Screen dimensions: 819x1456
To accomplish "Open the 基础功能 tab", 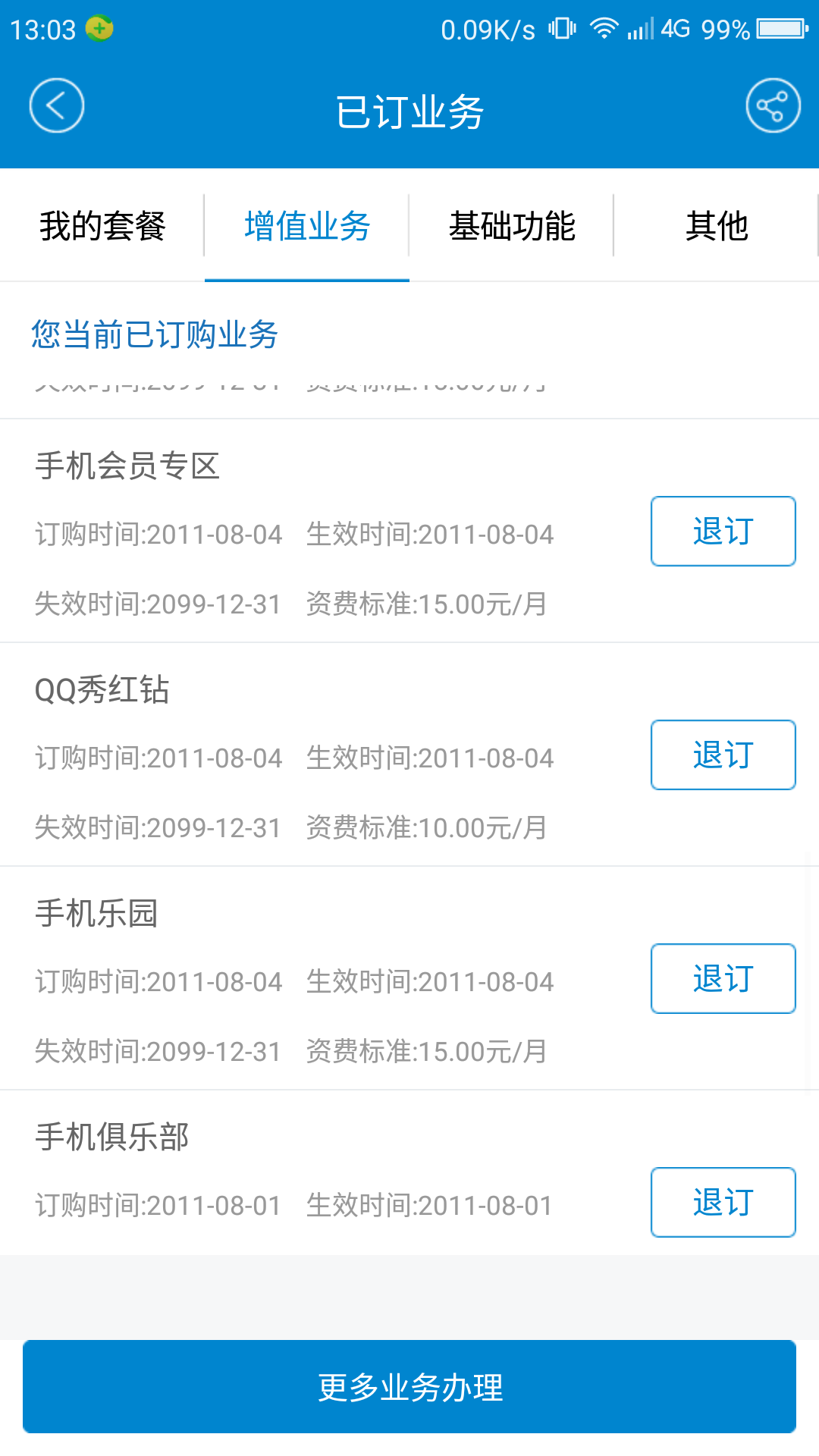I will point(512,226).
